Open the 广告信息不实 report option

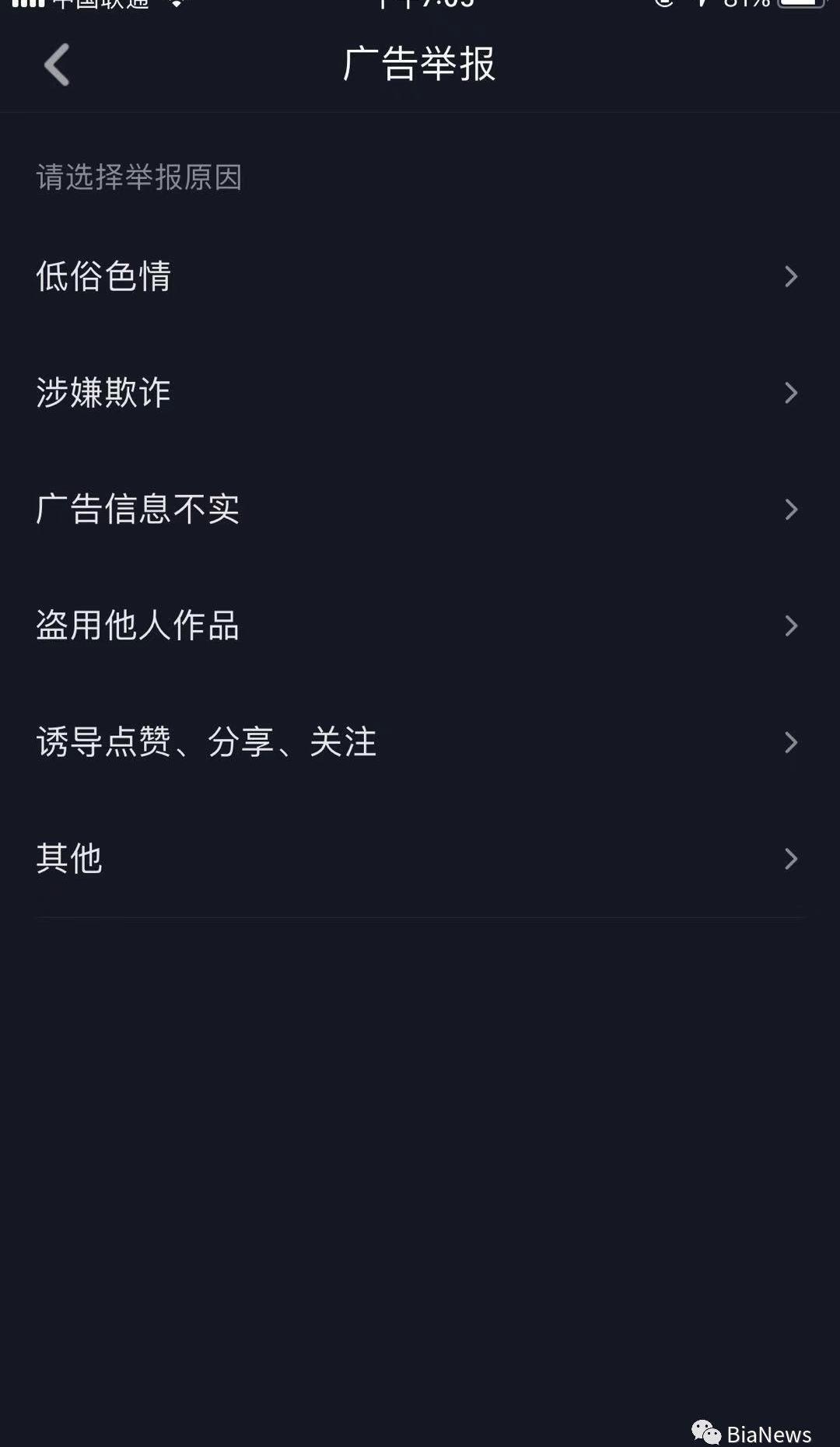(x=138, y=510)
